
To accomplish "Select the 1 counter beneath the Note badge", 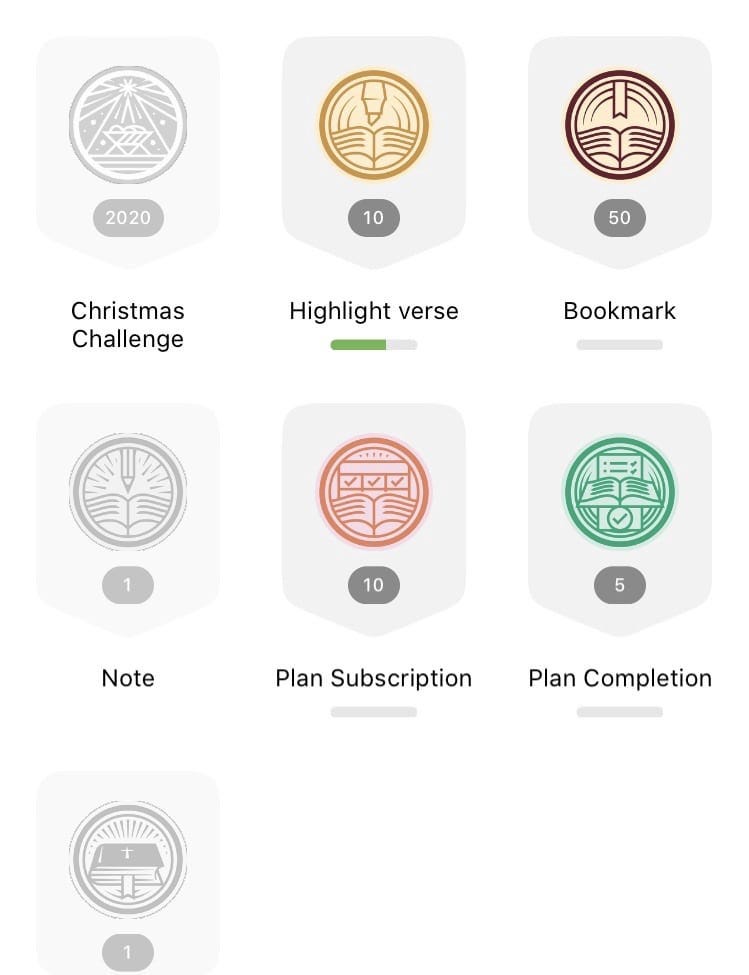I will [127, 584].
